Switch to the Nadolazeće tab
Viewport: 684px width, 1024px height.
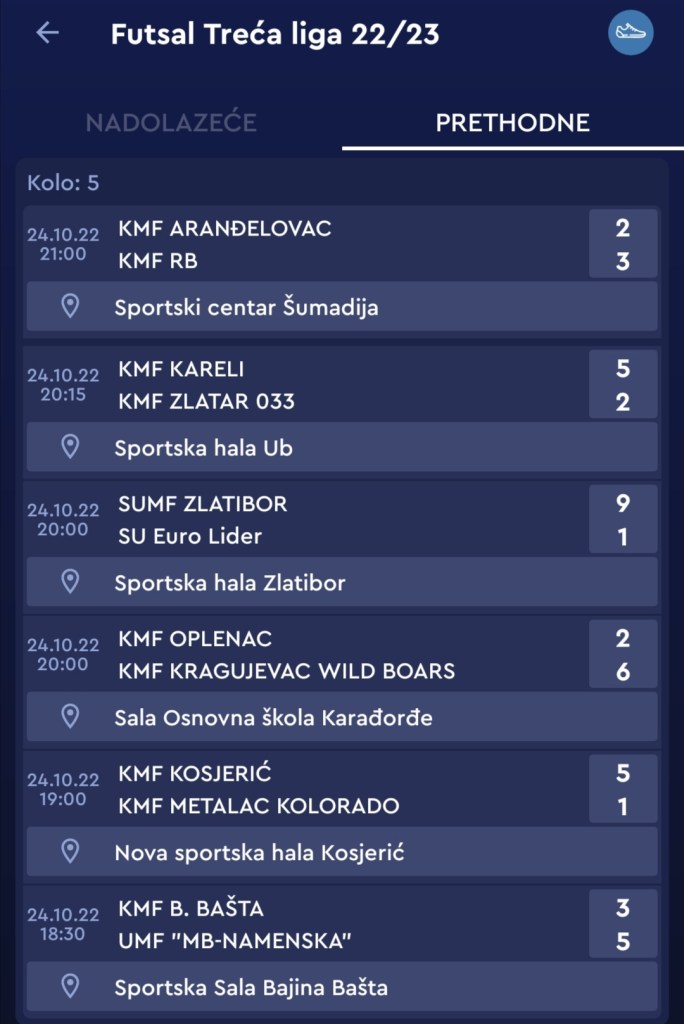coord(171,123)
